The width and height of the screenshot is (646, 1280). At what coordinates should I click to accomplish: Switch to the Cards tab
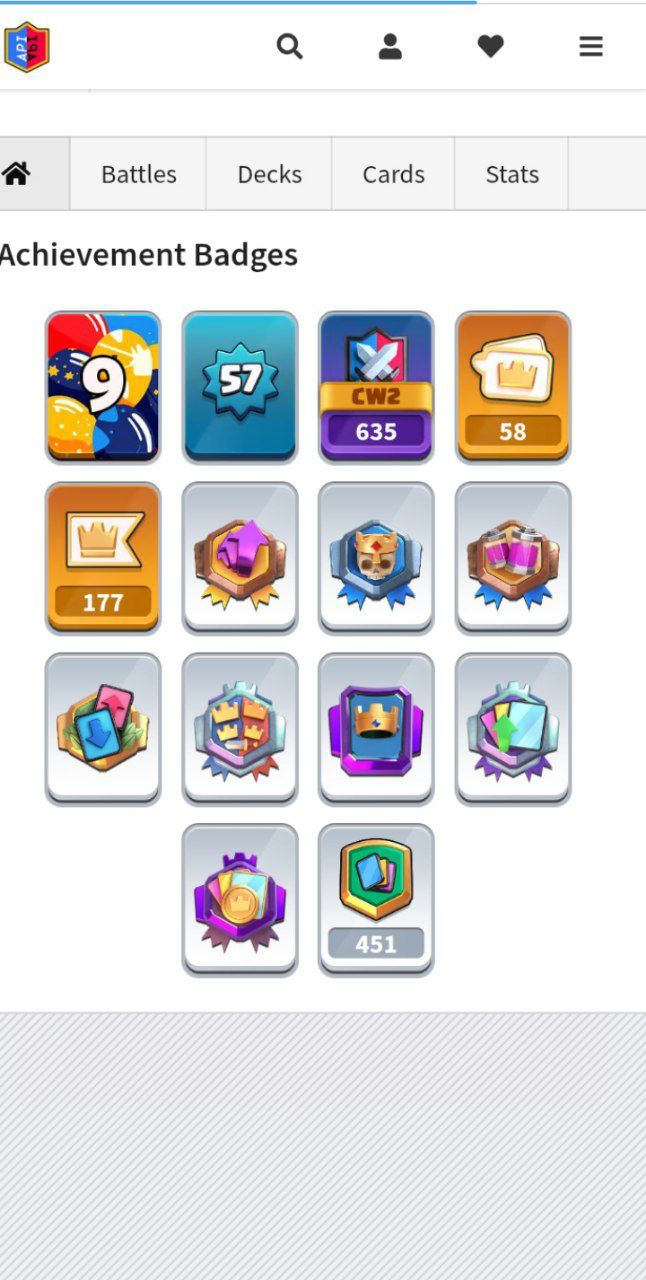tap(393, 174)
